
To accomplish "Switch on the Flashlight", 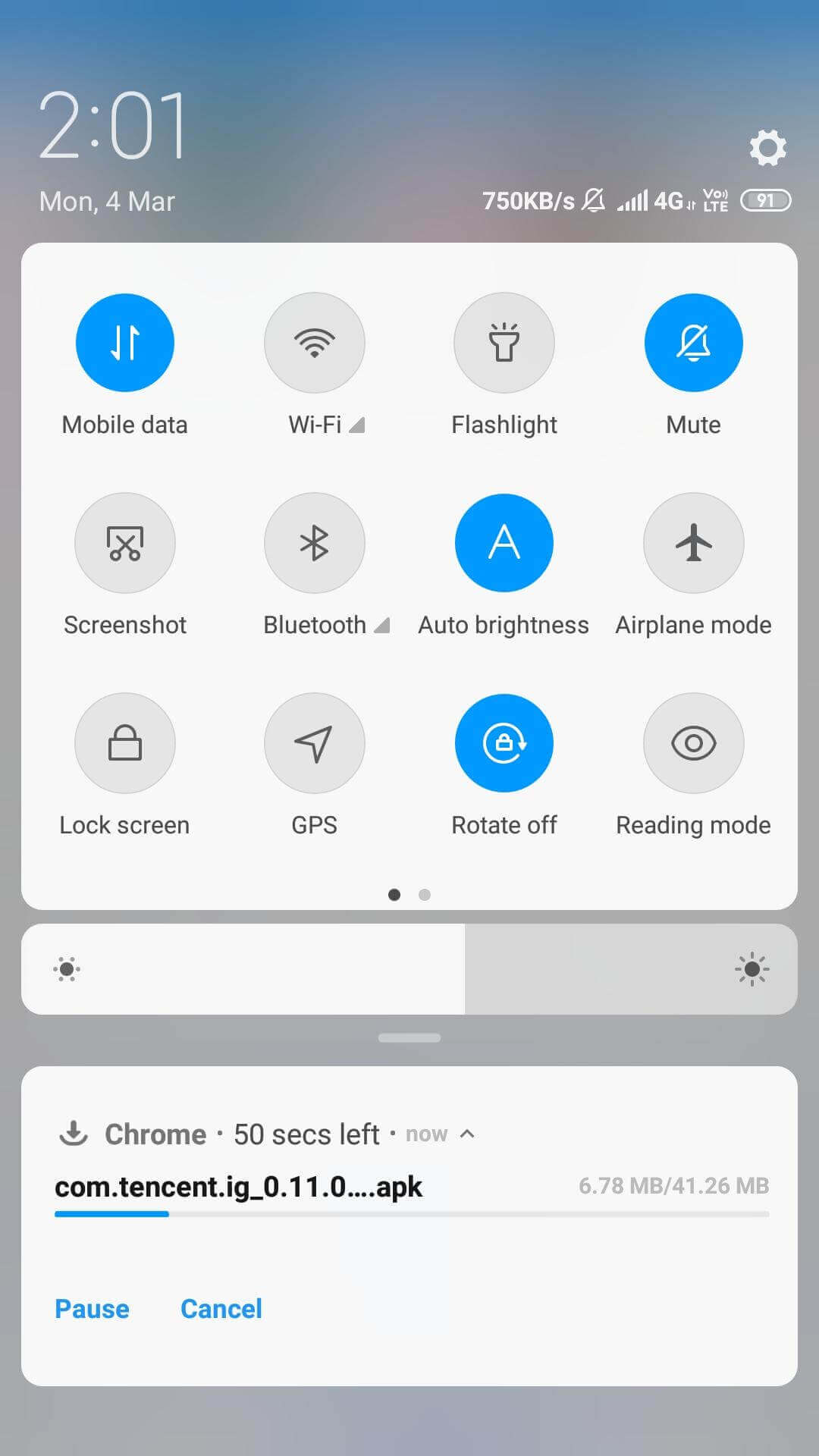I will [x=504, y=343].
